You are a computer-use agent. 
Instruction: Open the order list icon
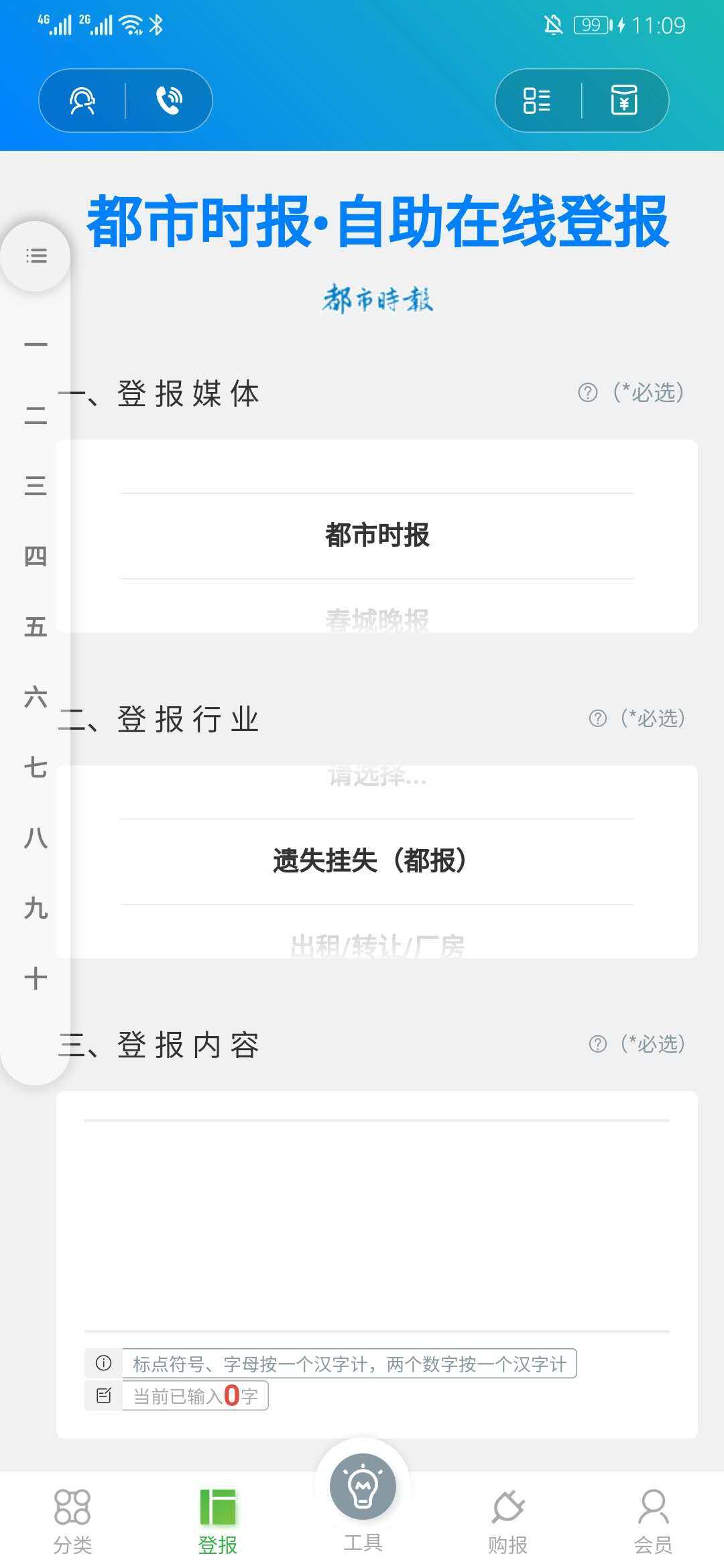[537, 101]
